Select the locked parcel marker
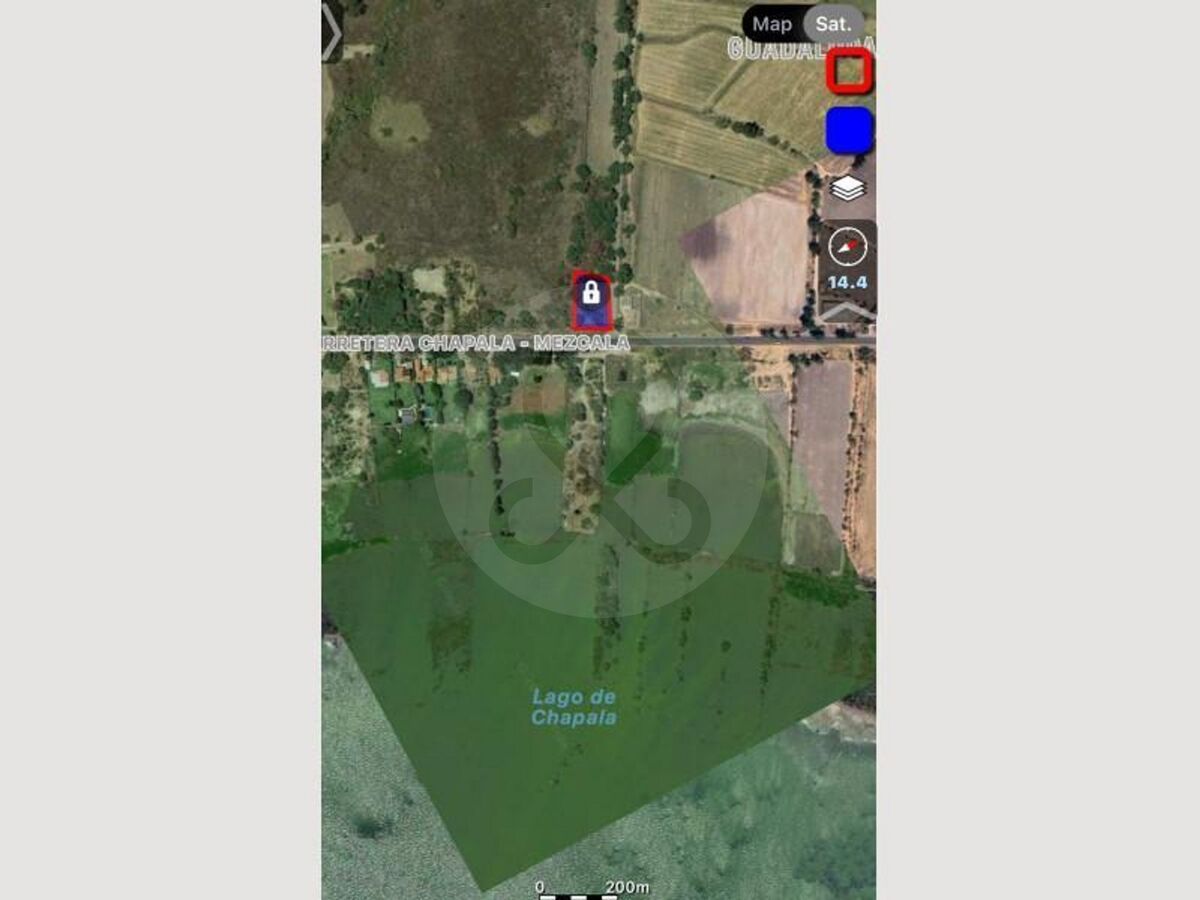1200x900 pixels. (x=591, y=299)
